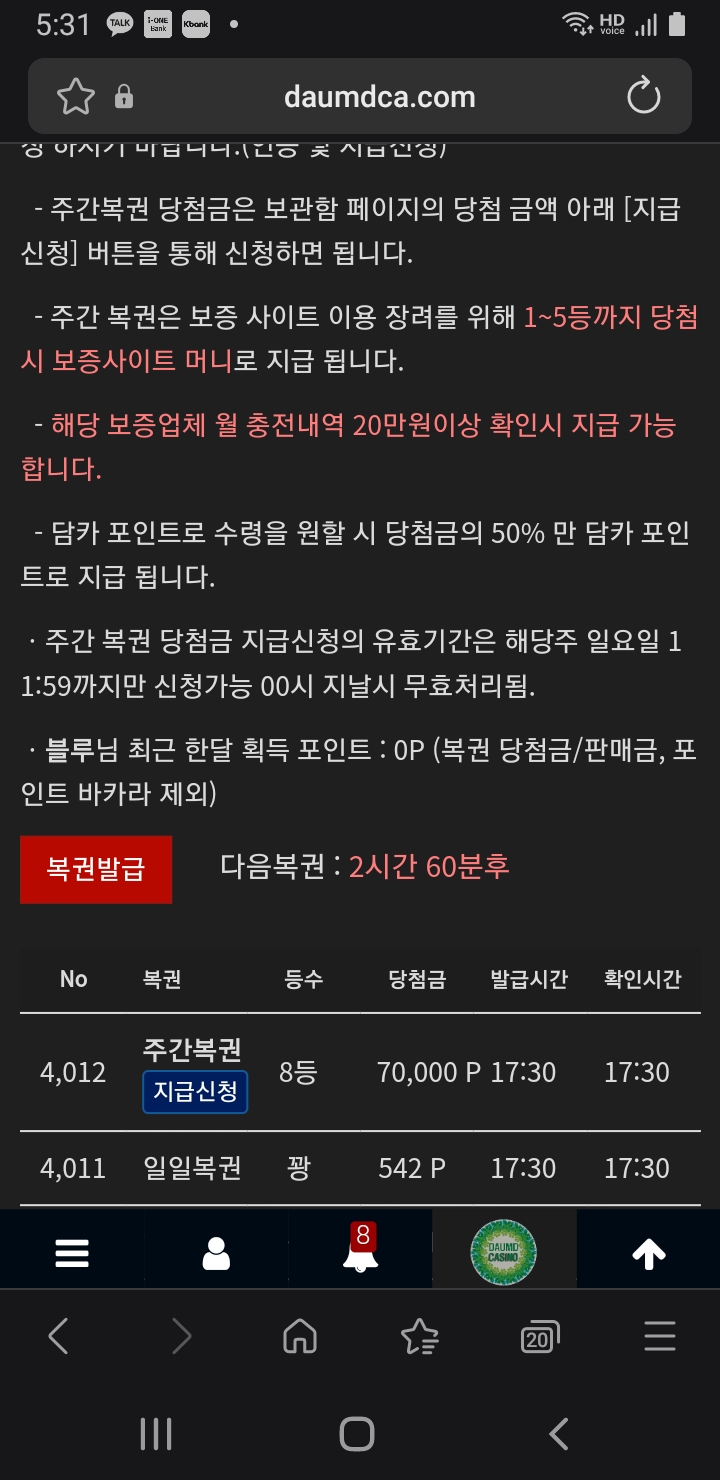The width and height of the screenshot is (720, 1480).
Task: Tap the system home button
Action: (357, 1434)
